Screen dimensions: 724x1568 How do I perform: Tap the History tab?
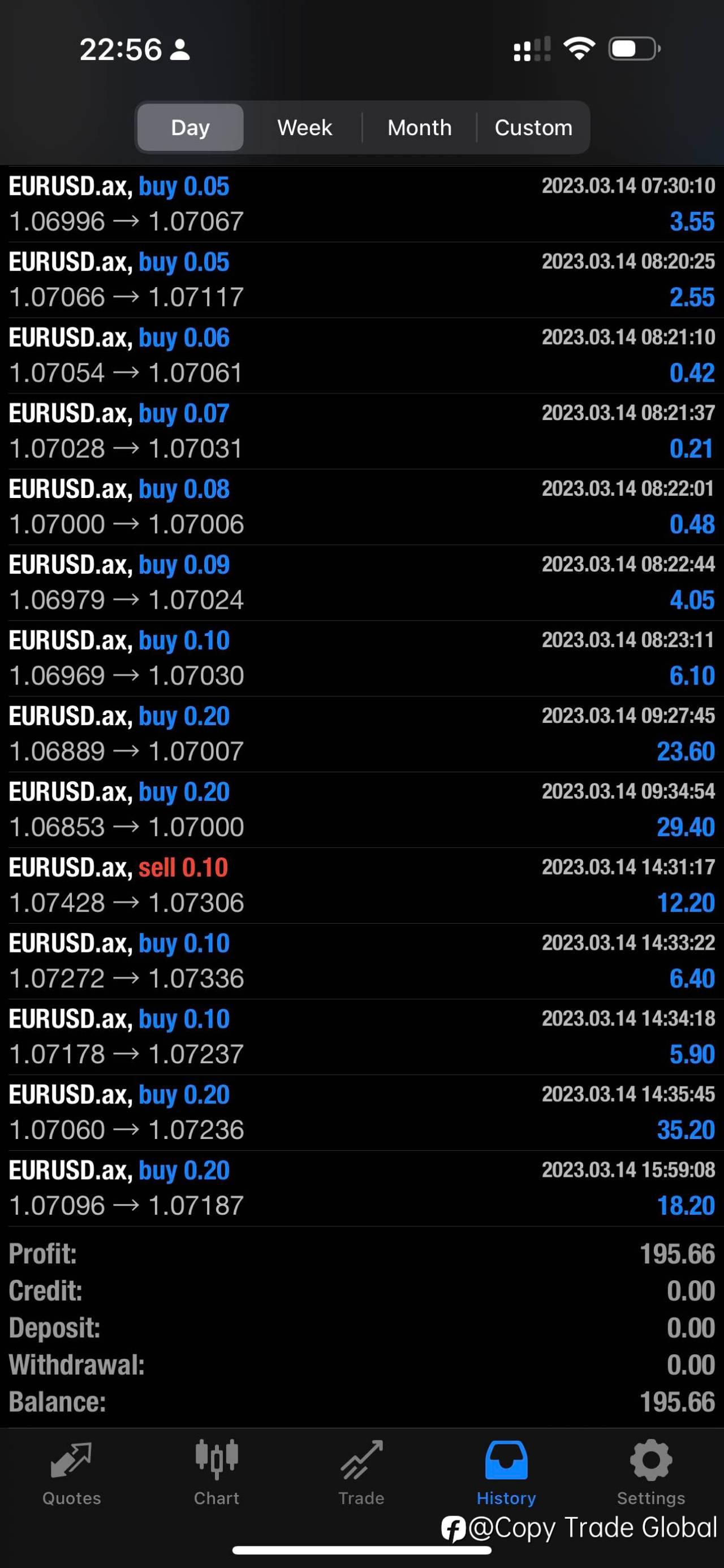(506, 1473)
